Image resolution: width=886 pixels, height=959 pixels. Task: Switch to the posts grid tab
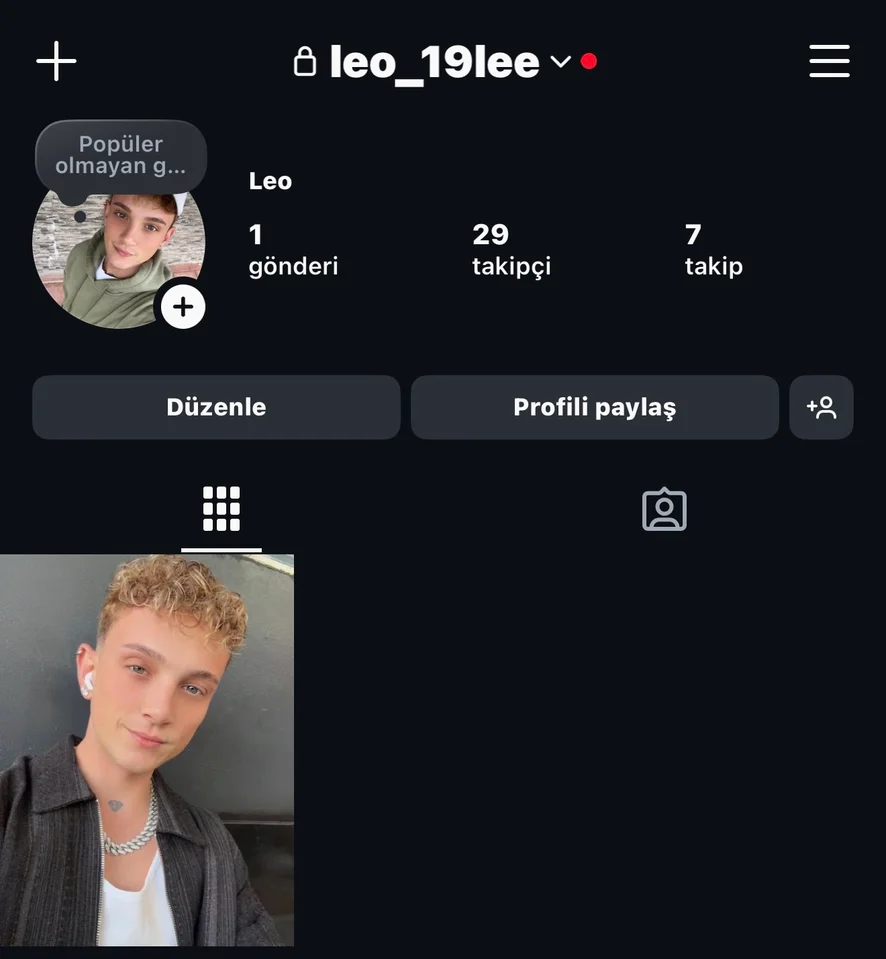221,509
